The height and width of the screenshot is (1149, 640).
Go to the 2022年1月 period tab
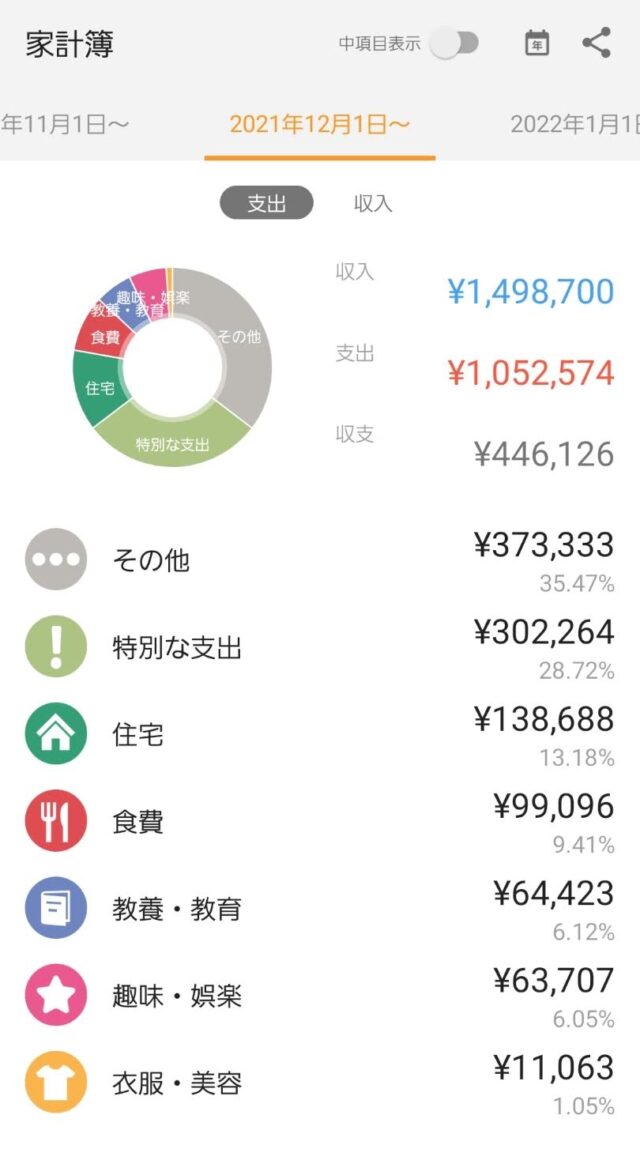575,125
